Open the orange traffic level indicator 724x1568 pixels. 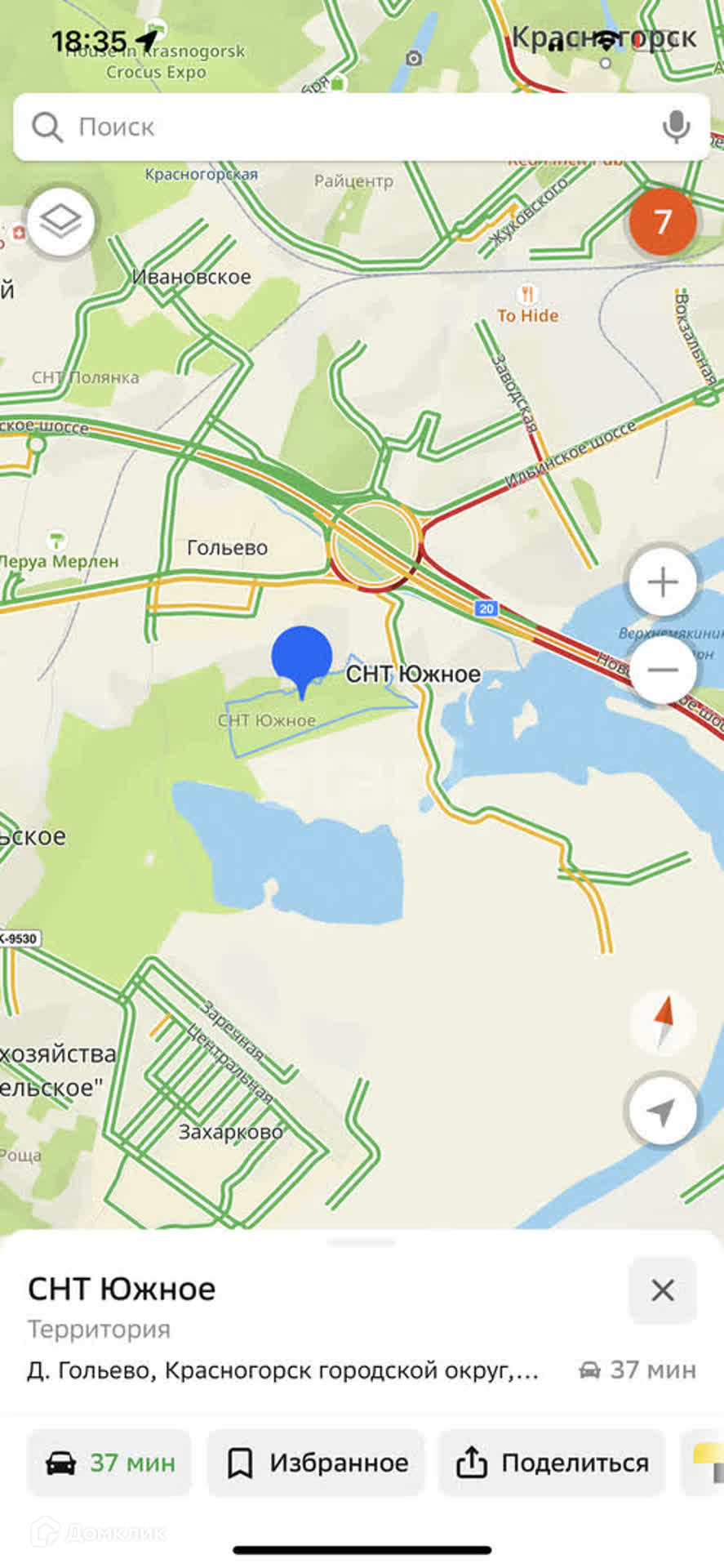pyautogui.click(x=663, y=221)
